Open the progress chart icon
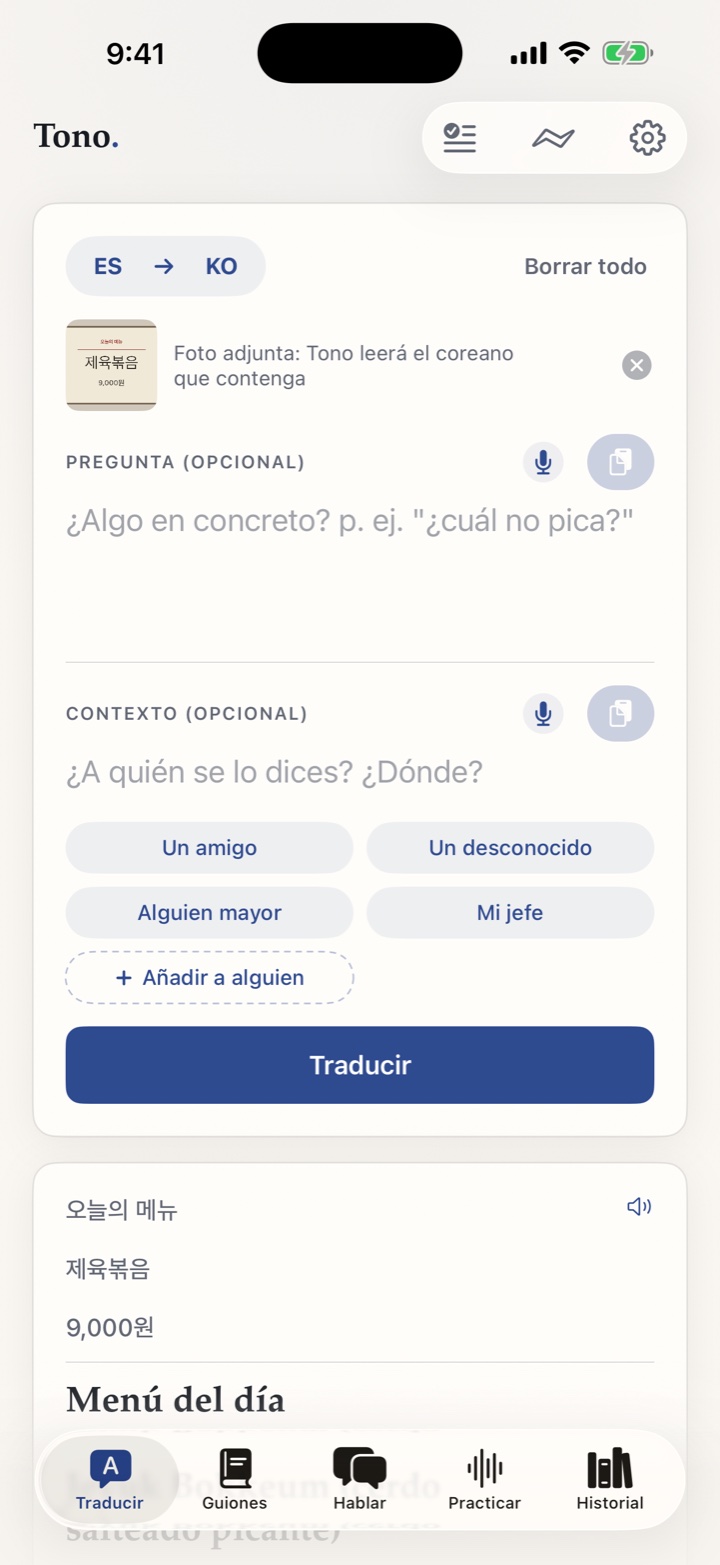 553,138
